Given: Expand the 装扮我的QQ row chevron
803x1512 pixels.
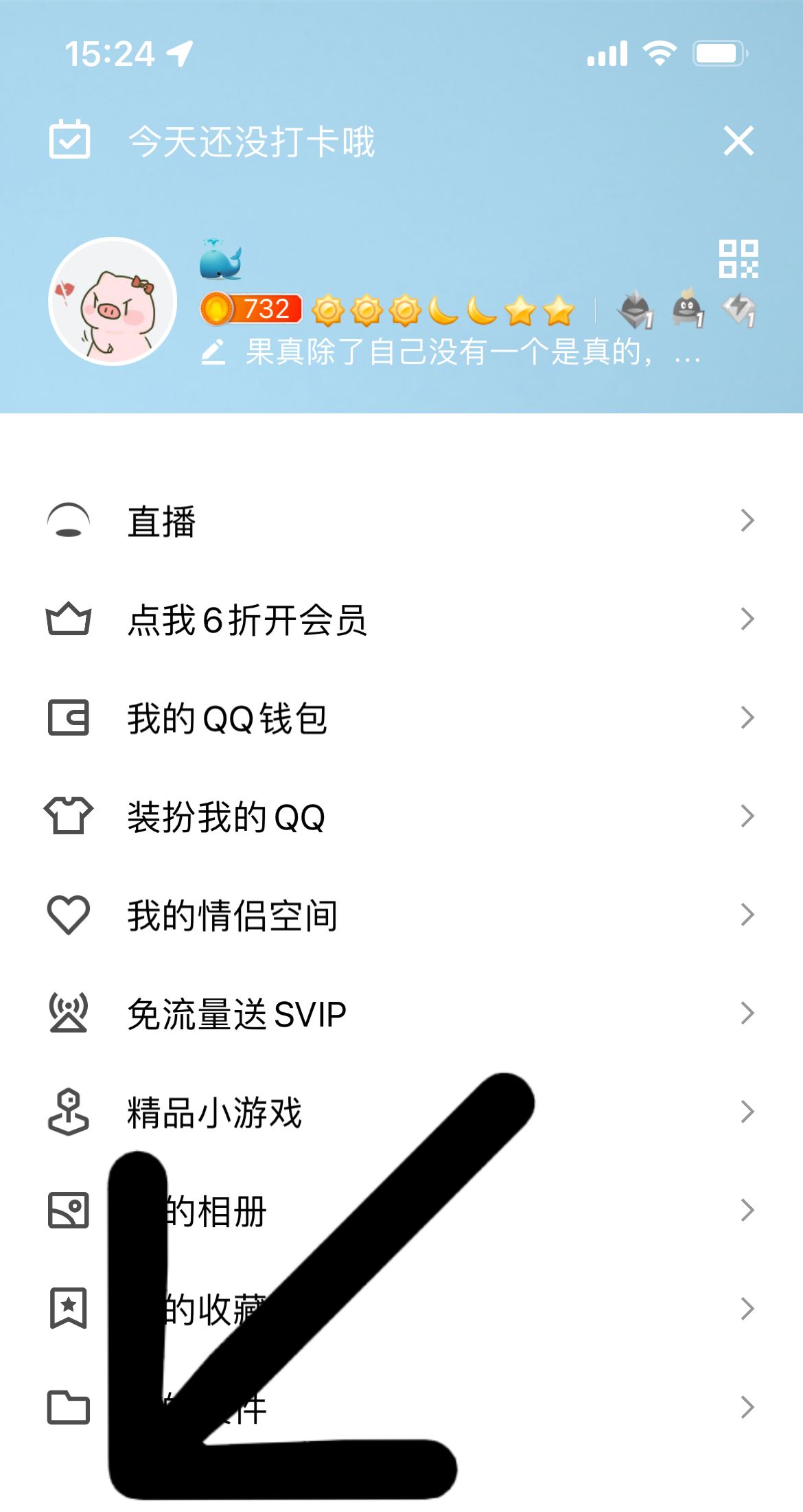Looking at the screenshot, I should pos(748,815).
